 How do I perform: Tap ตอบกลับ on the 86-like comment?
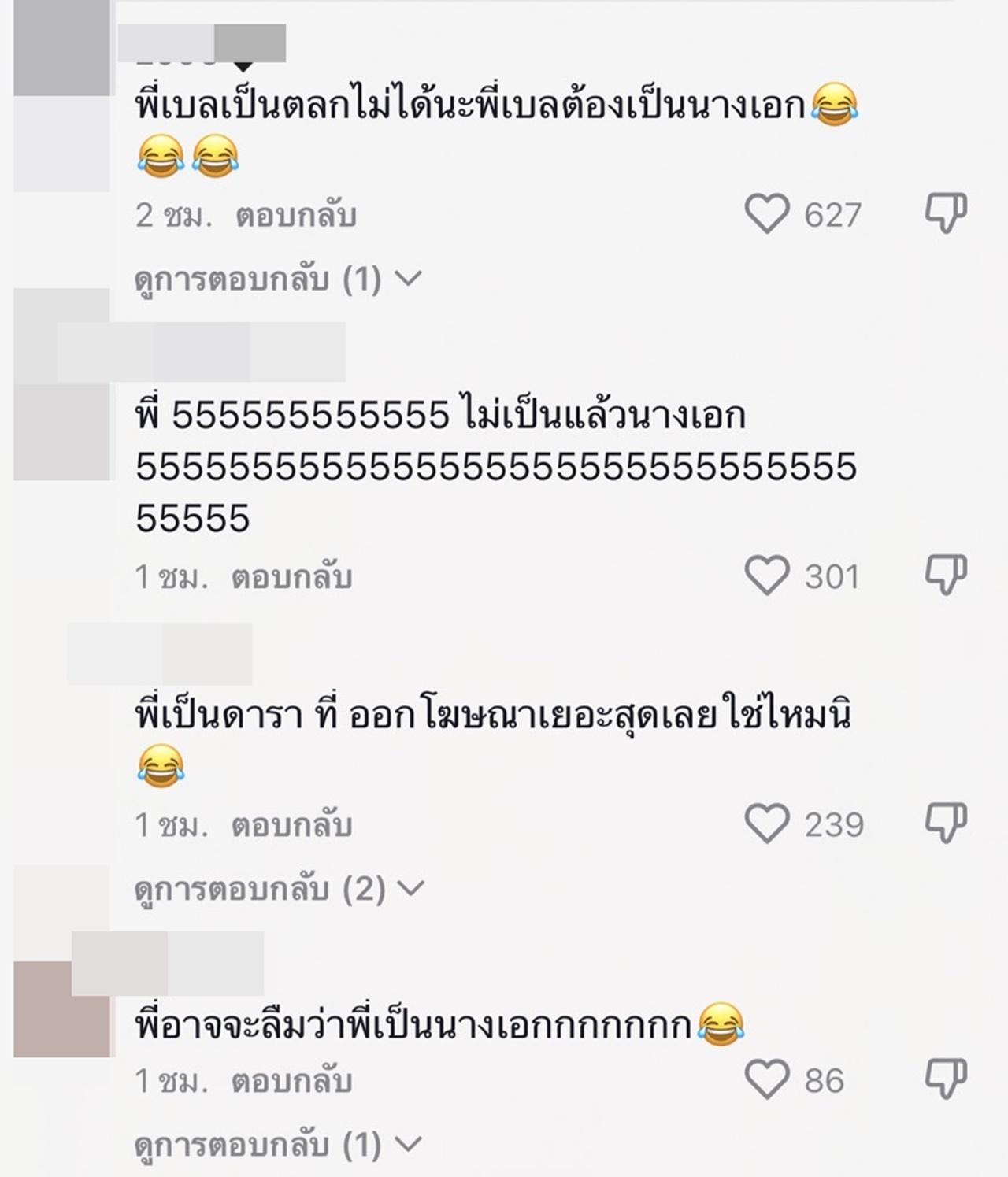pyautogui.click(x=291, y=1081)
